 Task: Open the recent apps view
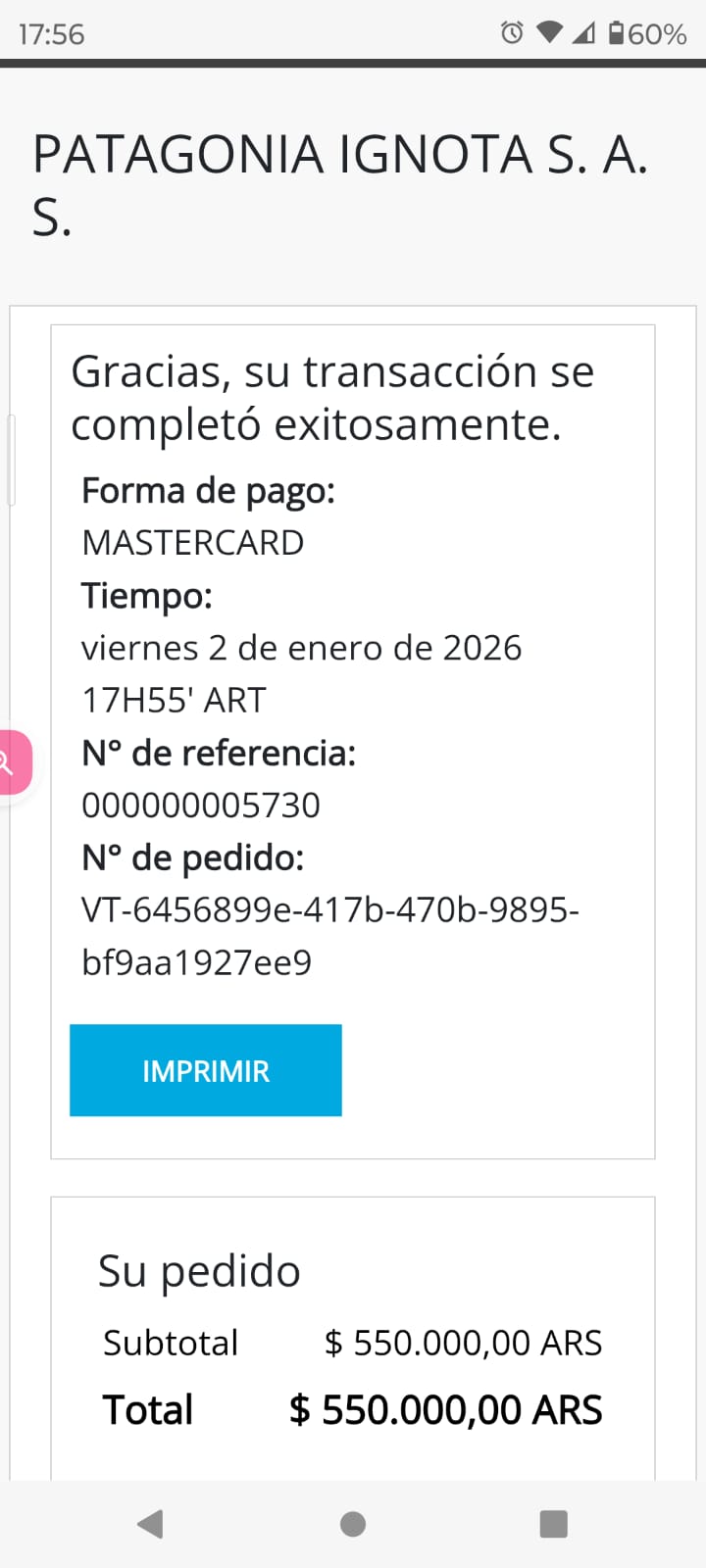554,1524
